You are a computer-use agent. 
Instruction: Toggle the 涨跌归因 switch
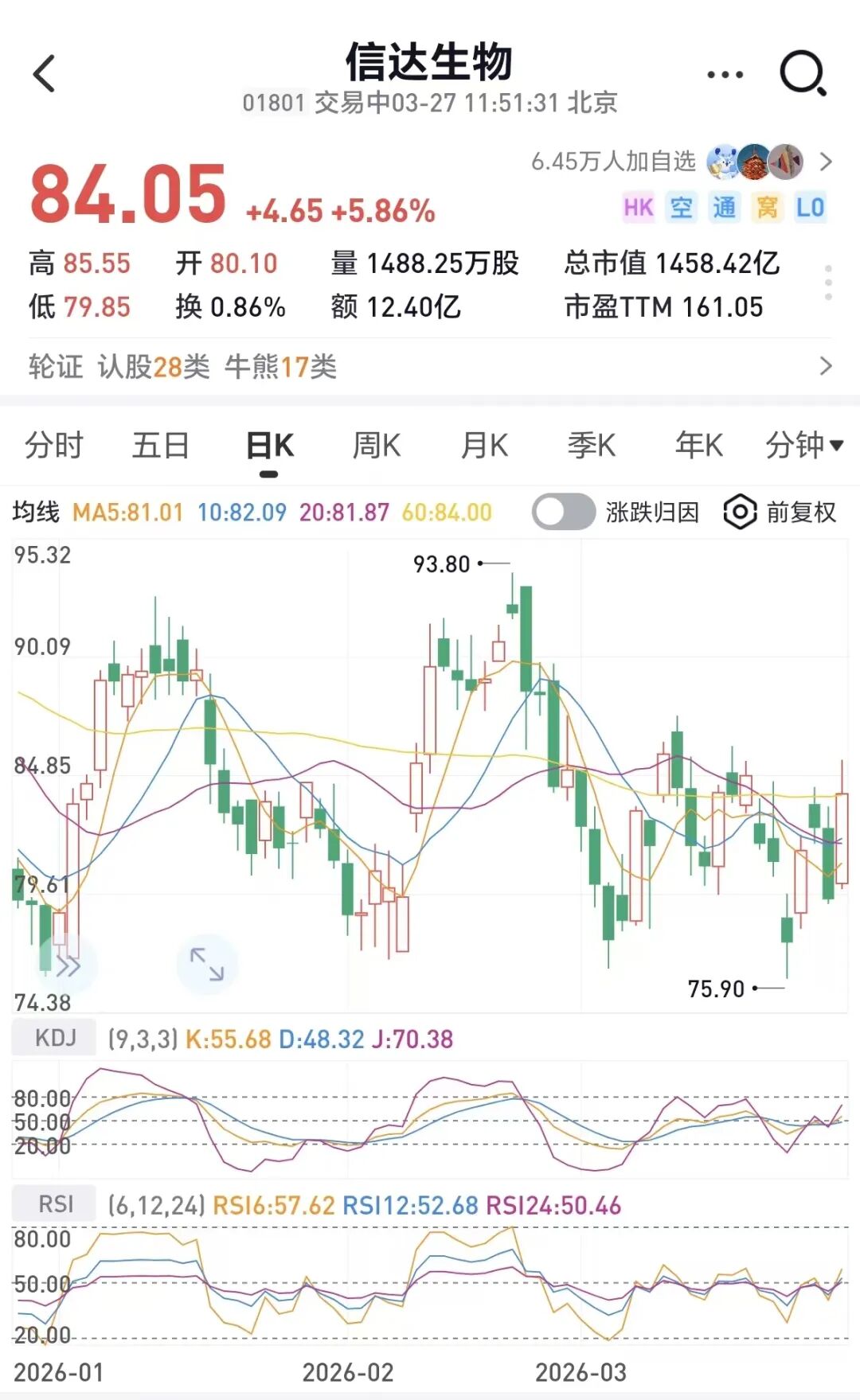click(x=564, y=512)
